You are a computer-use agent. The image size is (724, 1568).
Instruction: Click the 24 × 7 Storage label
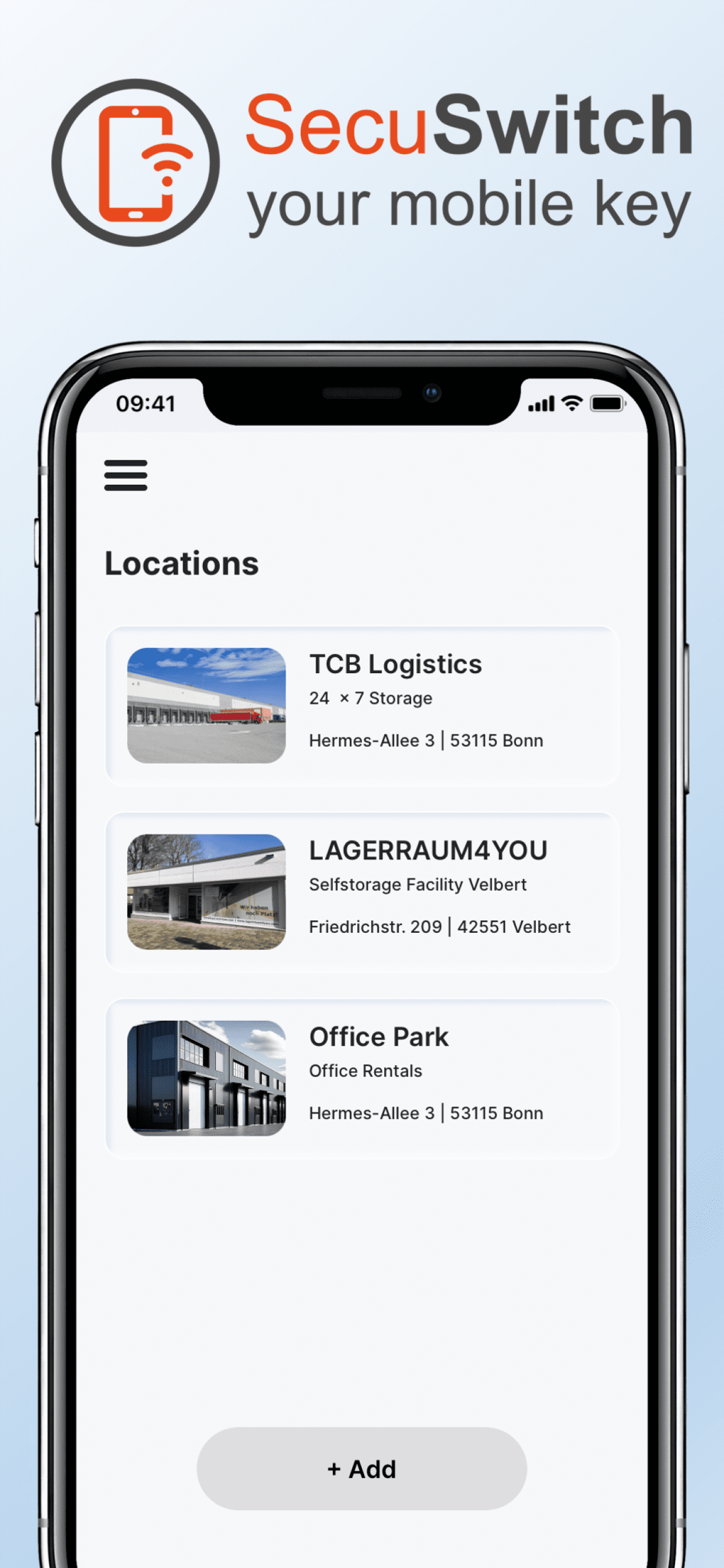[x=370, y=698]
